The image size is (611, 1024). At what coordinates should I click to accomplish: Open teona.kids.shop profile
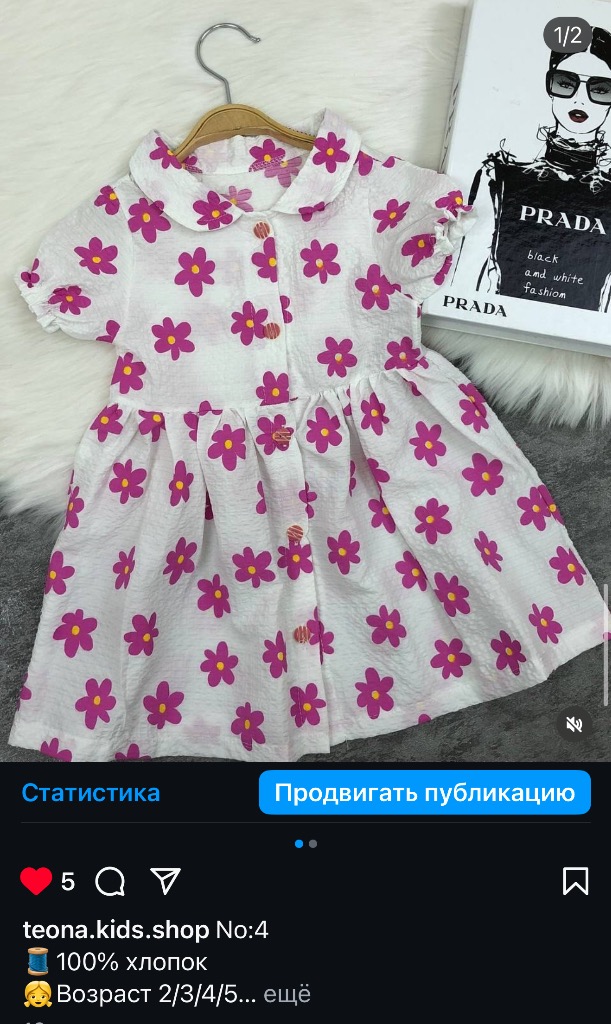(x=116, y=930)
